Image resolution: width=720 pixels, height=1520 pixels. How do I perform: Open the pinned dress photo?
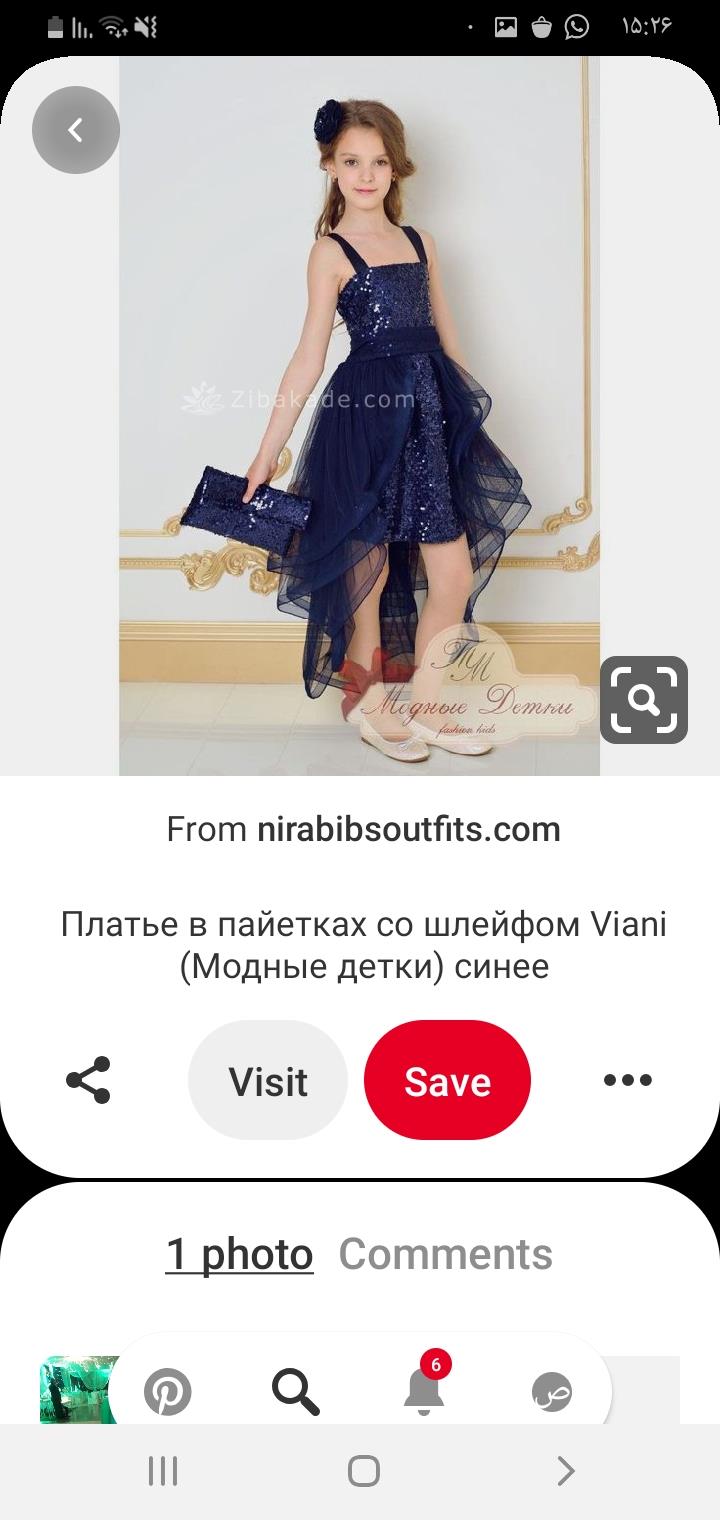359,415
